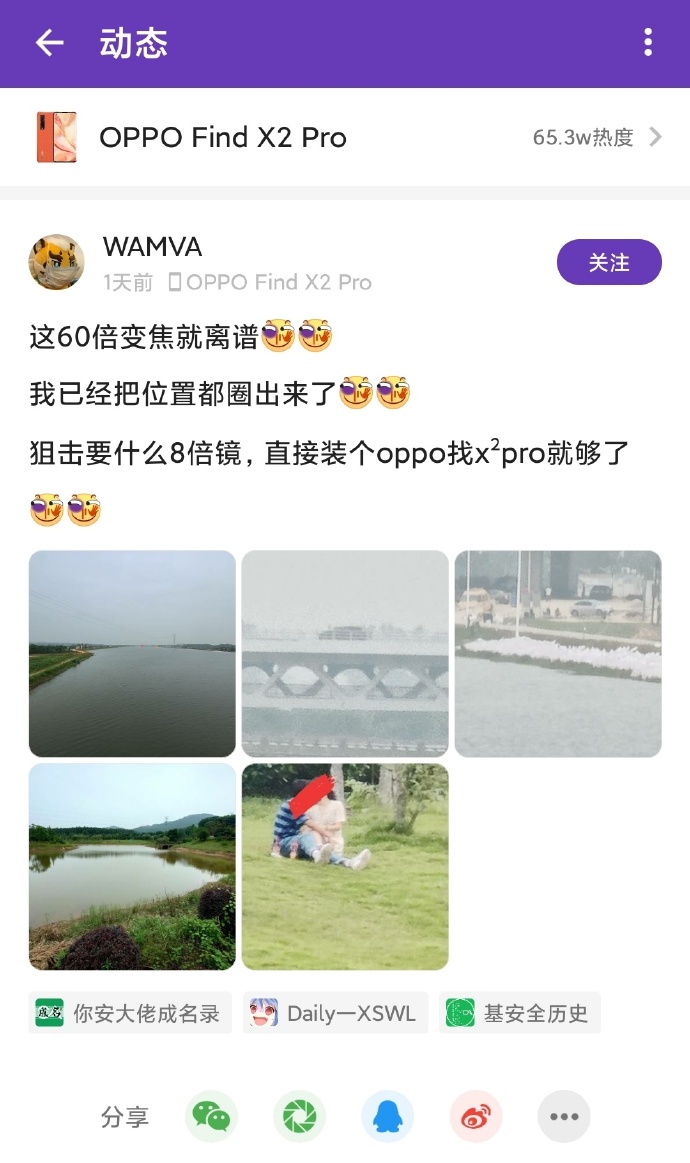View the wide river photo thumbnail
This screenshot has height=1163, width=690.
tap(132, 653)
